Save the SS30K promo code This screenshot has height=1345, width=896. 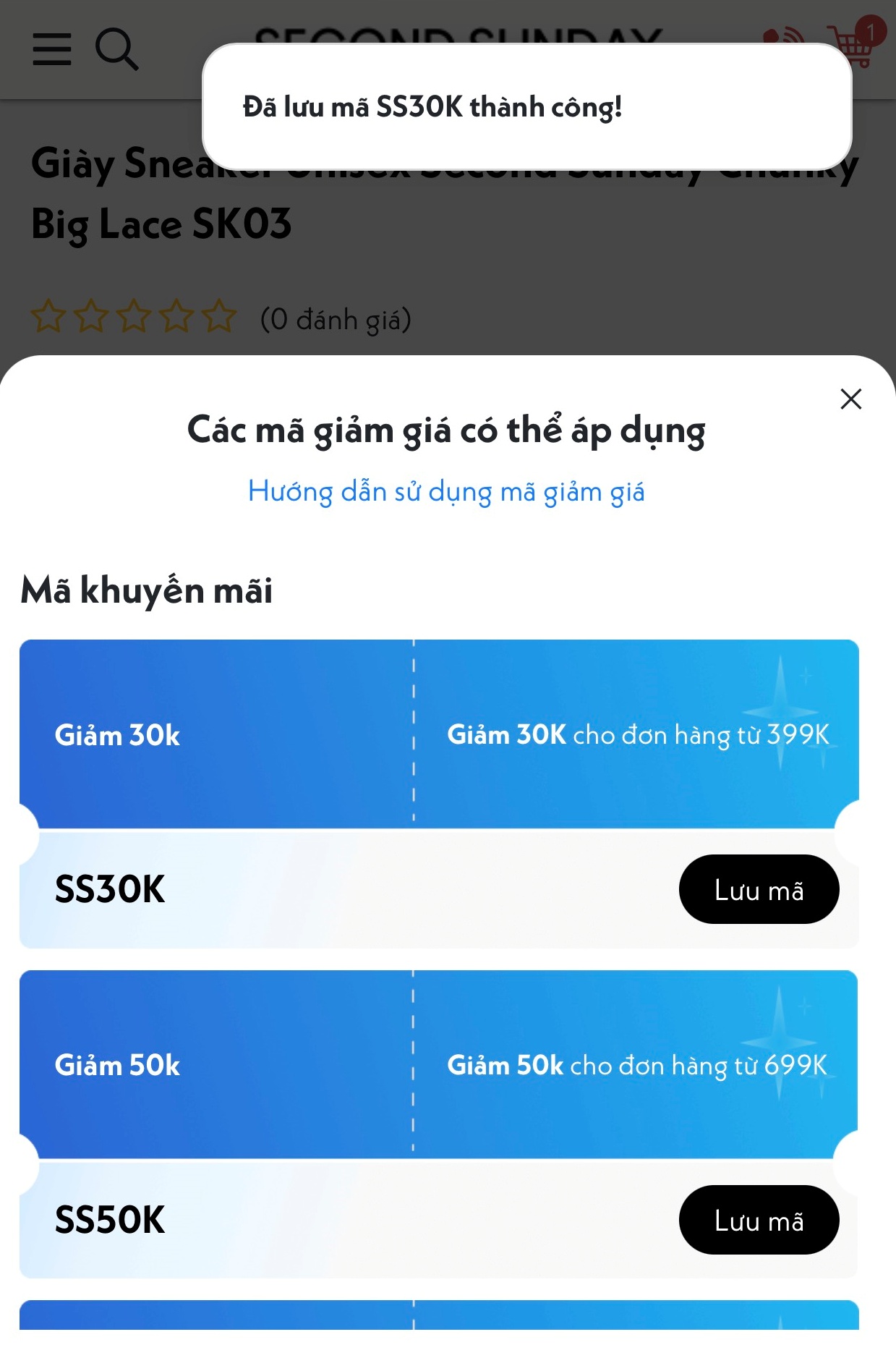click(x=759, y=889)
